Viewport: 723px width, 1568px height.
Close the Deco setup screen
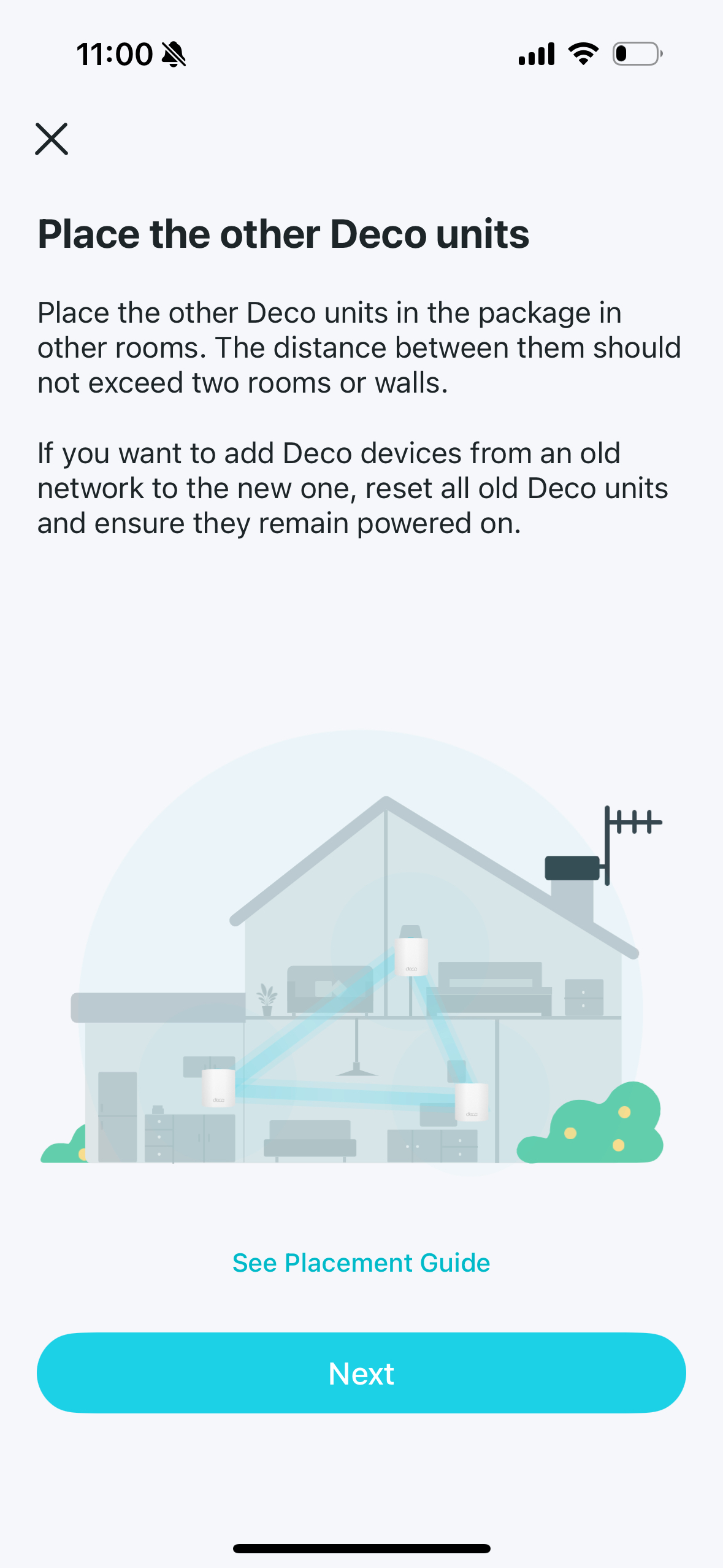52,139
